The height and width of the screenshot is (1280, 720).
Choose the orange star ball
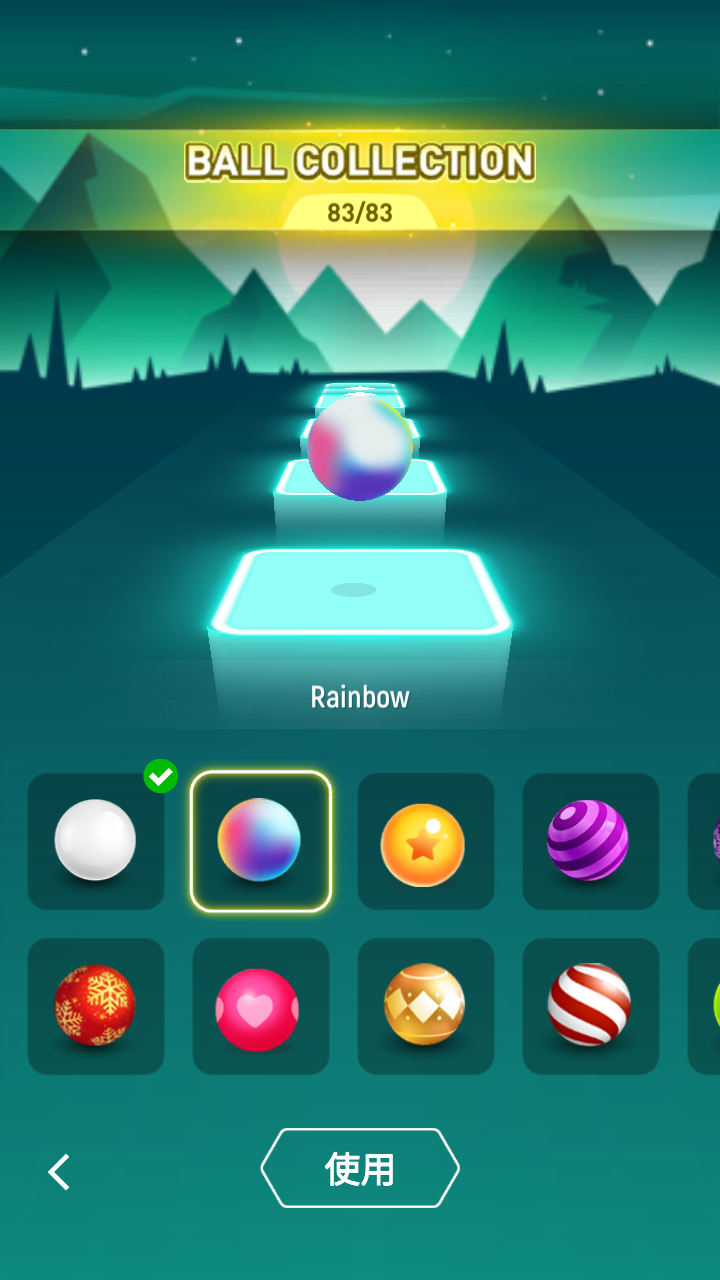(x=425, y=843)
